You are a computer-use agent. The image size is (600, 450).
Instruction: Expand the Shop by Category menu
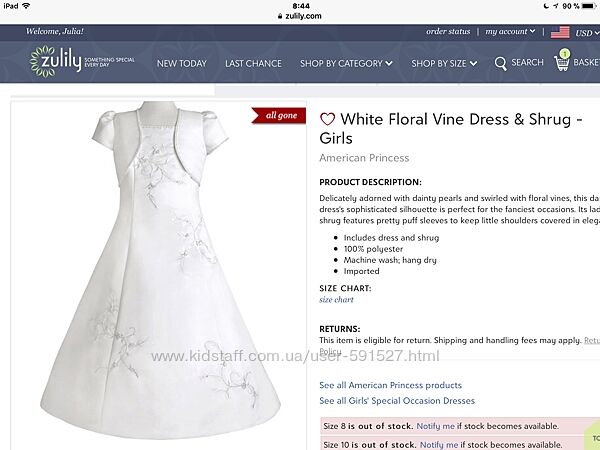coord(346,63)
